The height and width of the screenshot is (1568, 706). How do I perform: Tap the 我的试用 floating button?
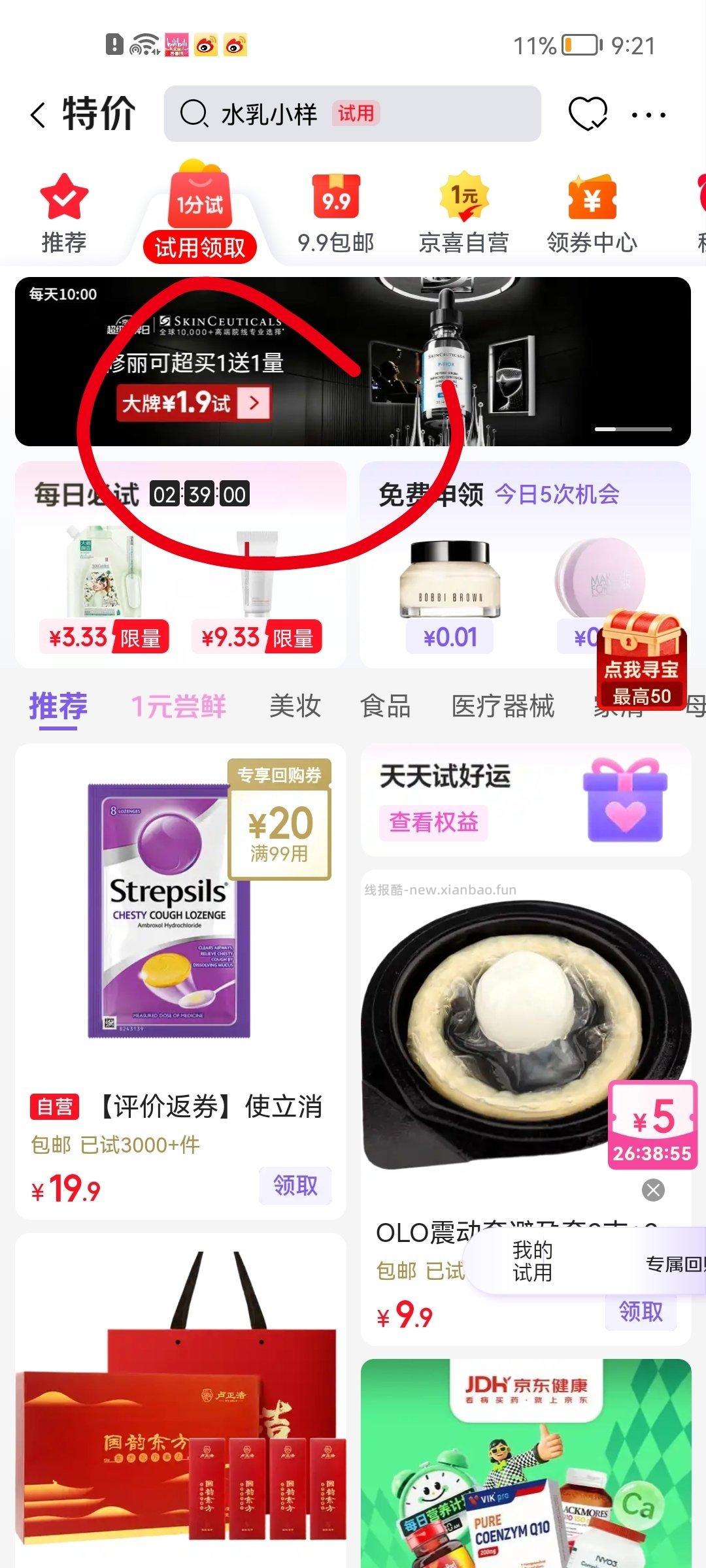click(531, 1261)
